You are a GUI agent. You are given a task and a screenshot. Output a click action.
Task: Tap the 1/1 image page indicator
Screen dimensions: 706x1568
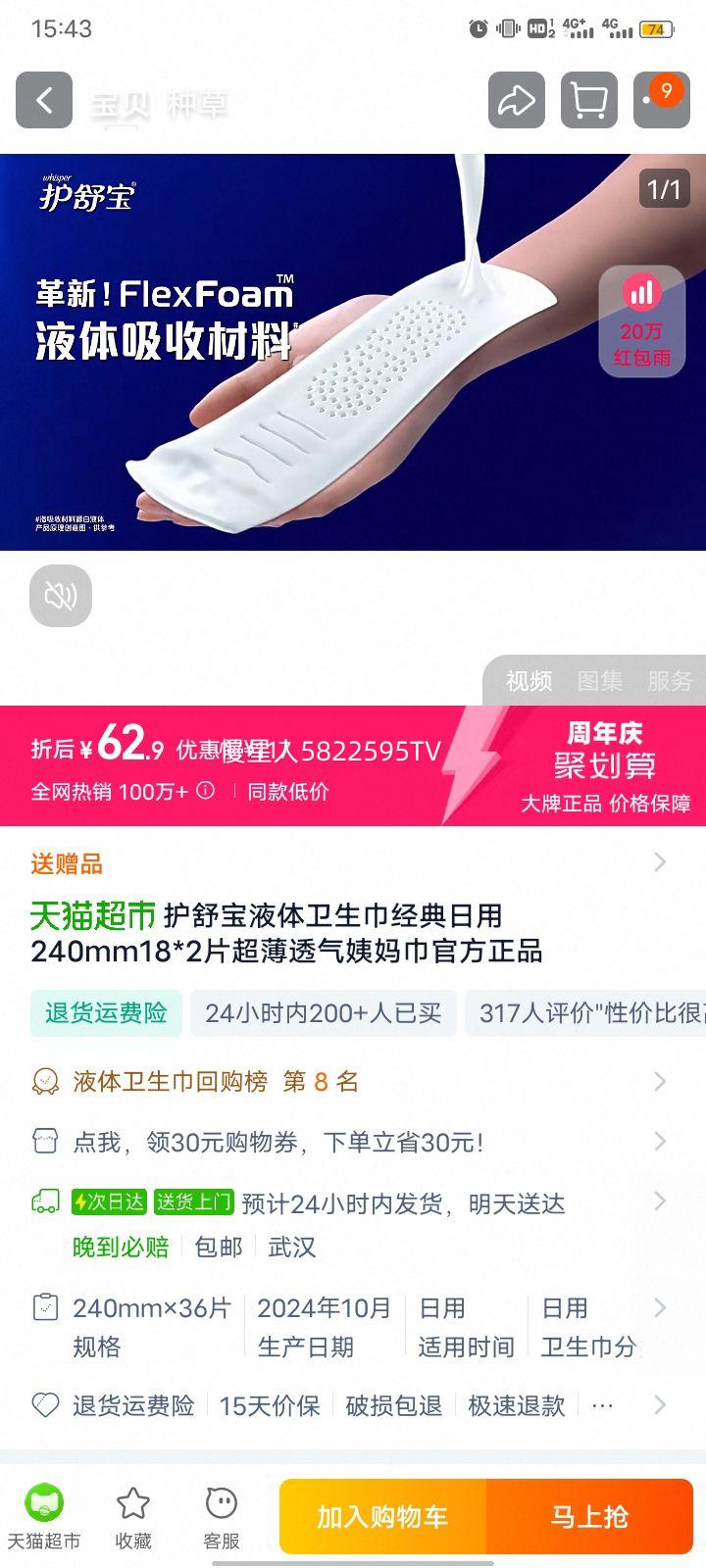pos(664,190)
